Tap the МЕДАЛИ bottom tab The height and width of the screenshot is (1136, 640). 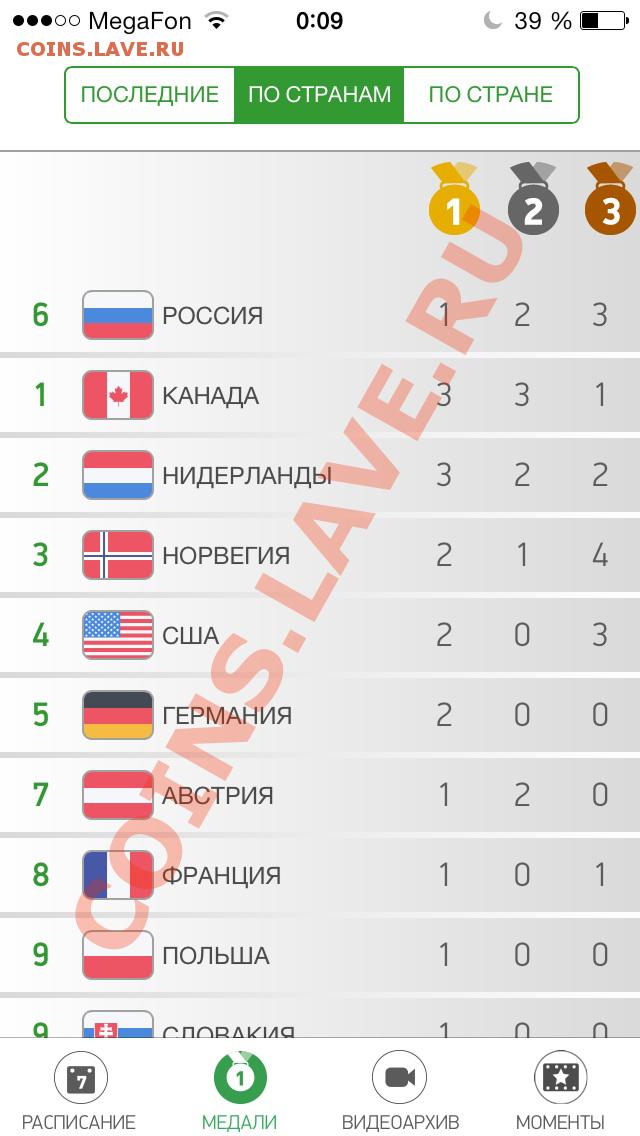coord(240,1089)
